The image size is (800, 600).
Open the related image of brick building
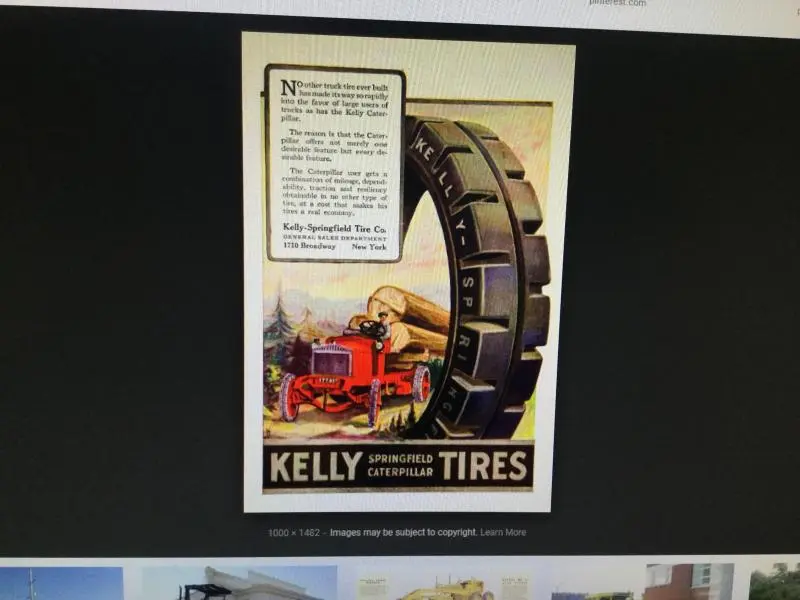pyautogui.click(x=689, y=582)
